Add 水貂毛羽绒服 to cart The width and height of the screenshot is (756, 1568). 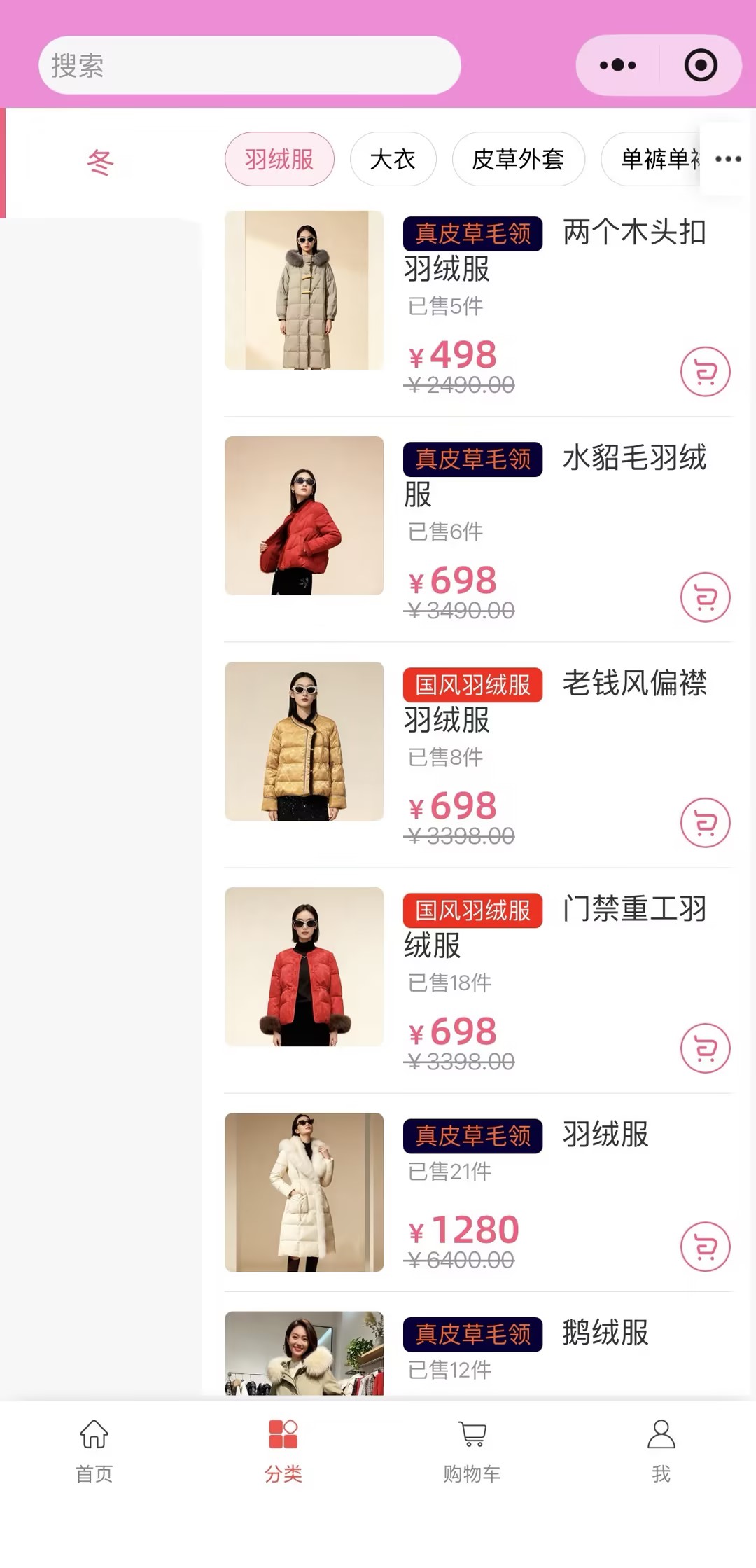tap(705, 597)
